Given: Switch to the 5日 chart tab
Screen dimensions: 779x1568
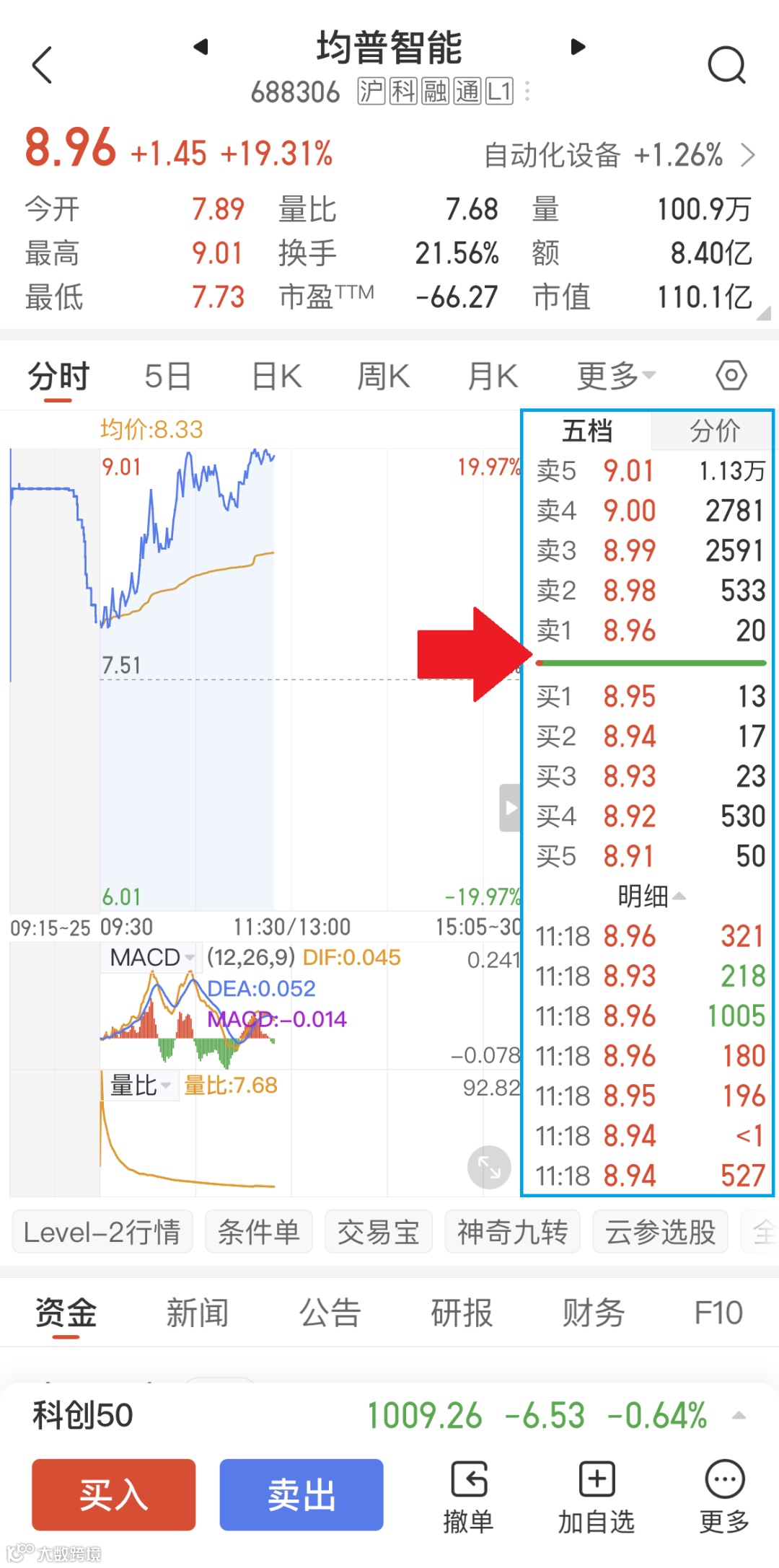Looking at the screenshot, I should coord(167,376).
